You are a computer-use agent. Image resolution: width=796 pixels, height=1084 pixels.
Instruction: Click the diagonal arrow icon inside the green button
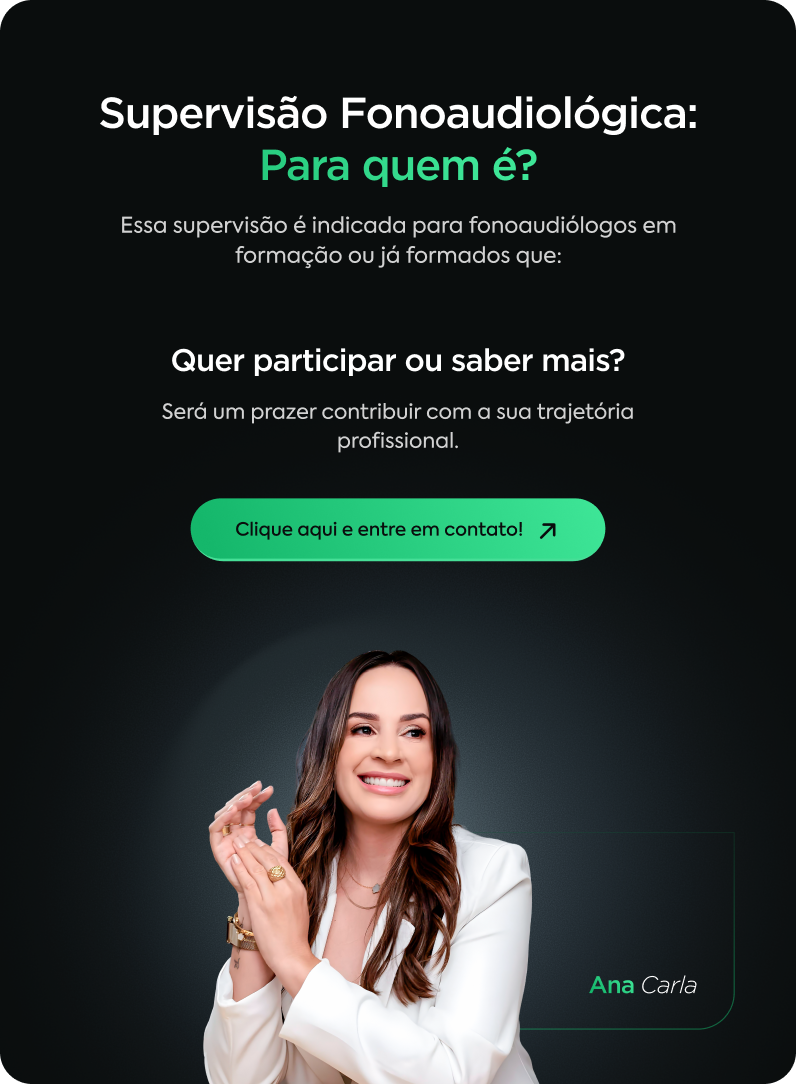[x=546, y=529]
